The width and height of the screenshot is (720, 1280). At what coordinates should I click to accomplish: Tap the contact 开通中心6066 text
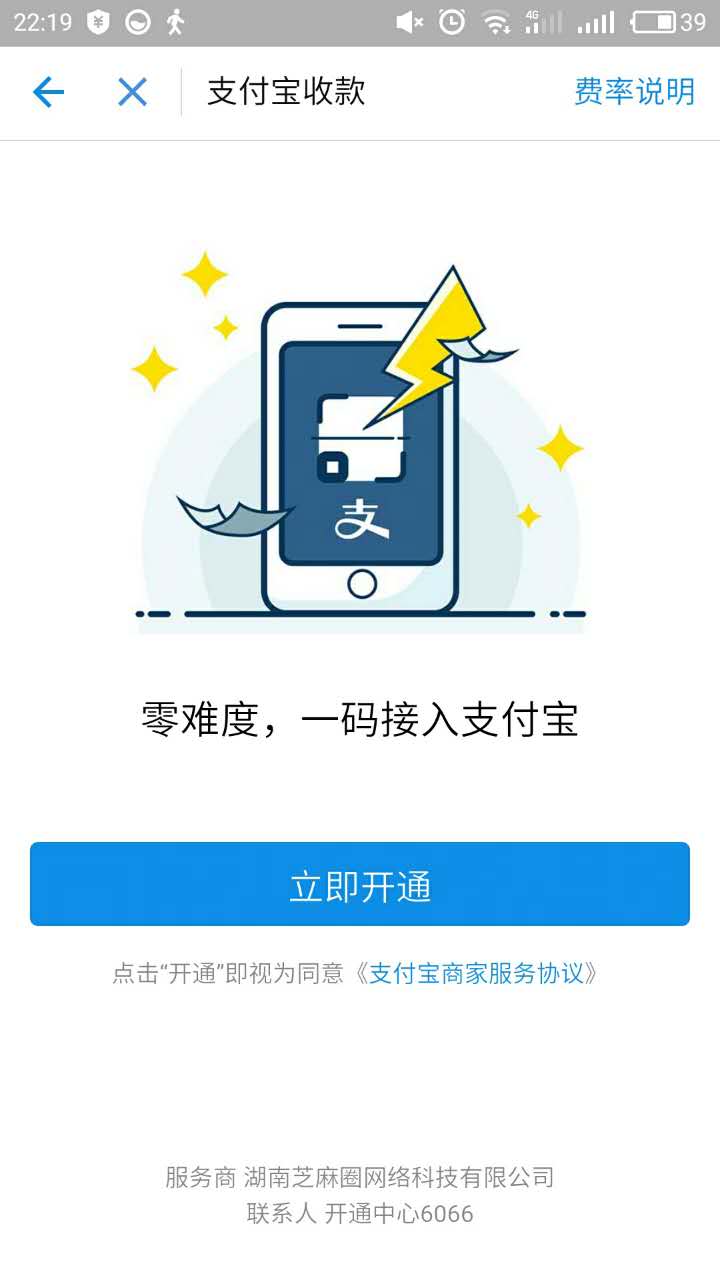click(x=360, y=1213)
